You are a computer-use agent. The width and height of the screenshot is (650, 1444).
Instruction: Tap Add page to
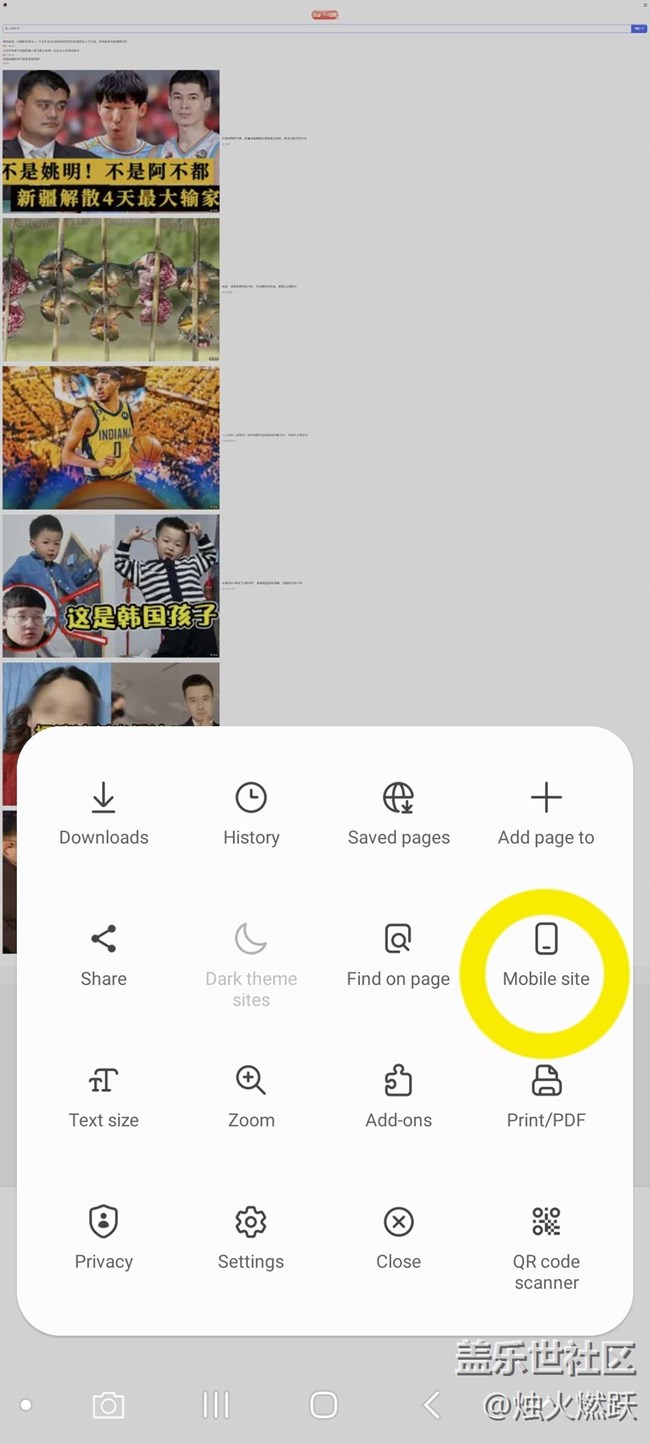pyautogui.click(x=546, y=814)
